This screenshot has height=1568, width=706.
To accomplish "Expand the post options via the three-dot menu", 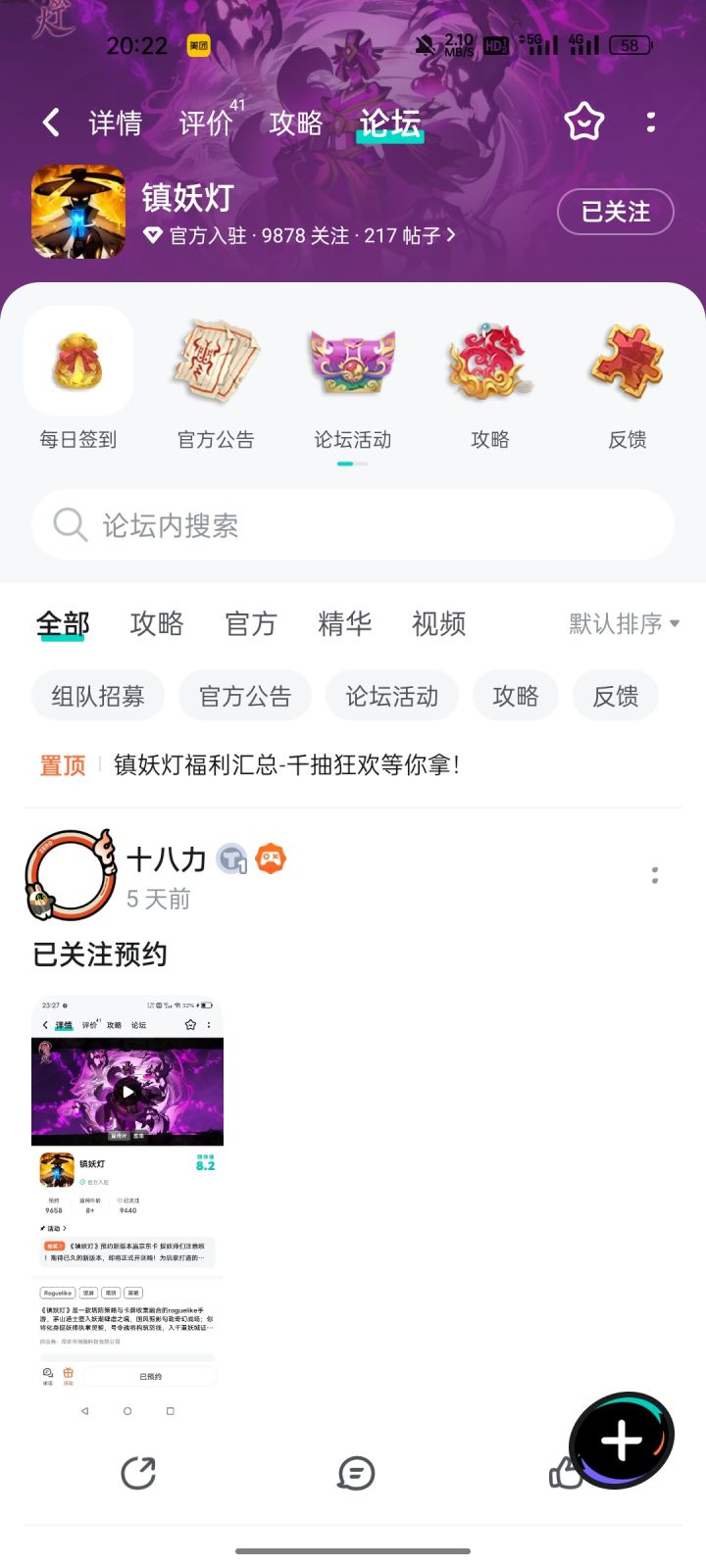I will point(654,875).
